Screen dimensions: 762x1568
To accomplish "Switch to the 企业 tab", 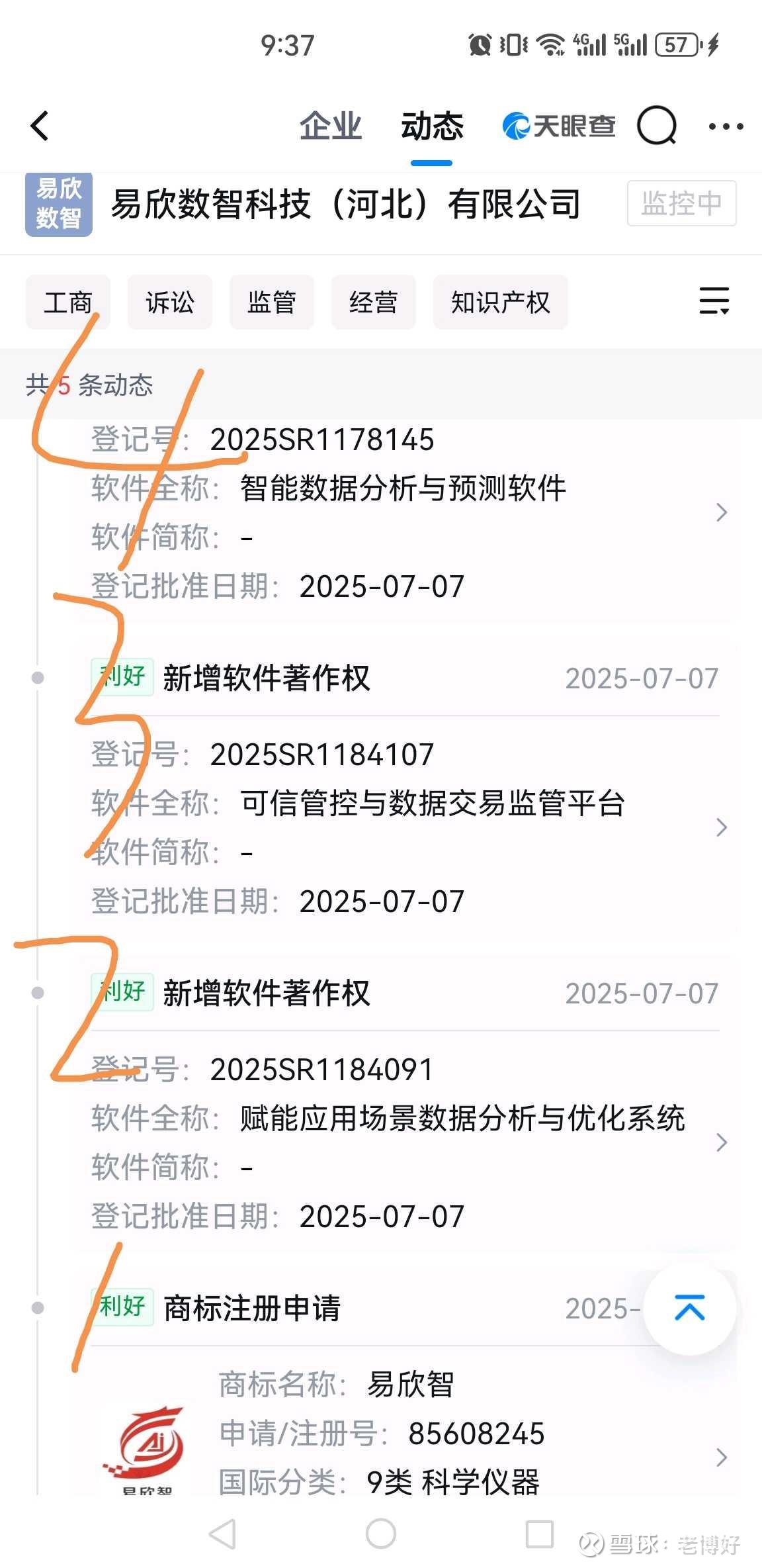I will [x=330, y=126].
